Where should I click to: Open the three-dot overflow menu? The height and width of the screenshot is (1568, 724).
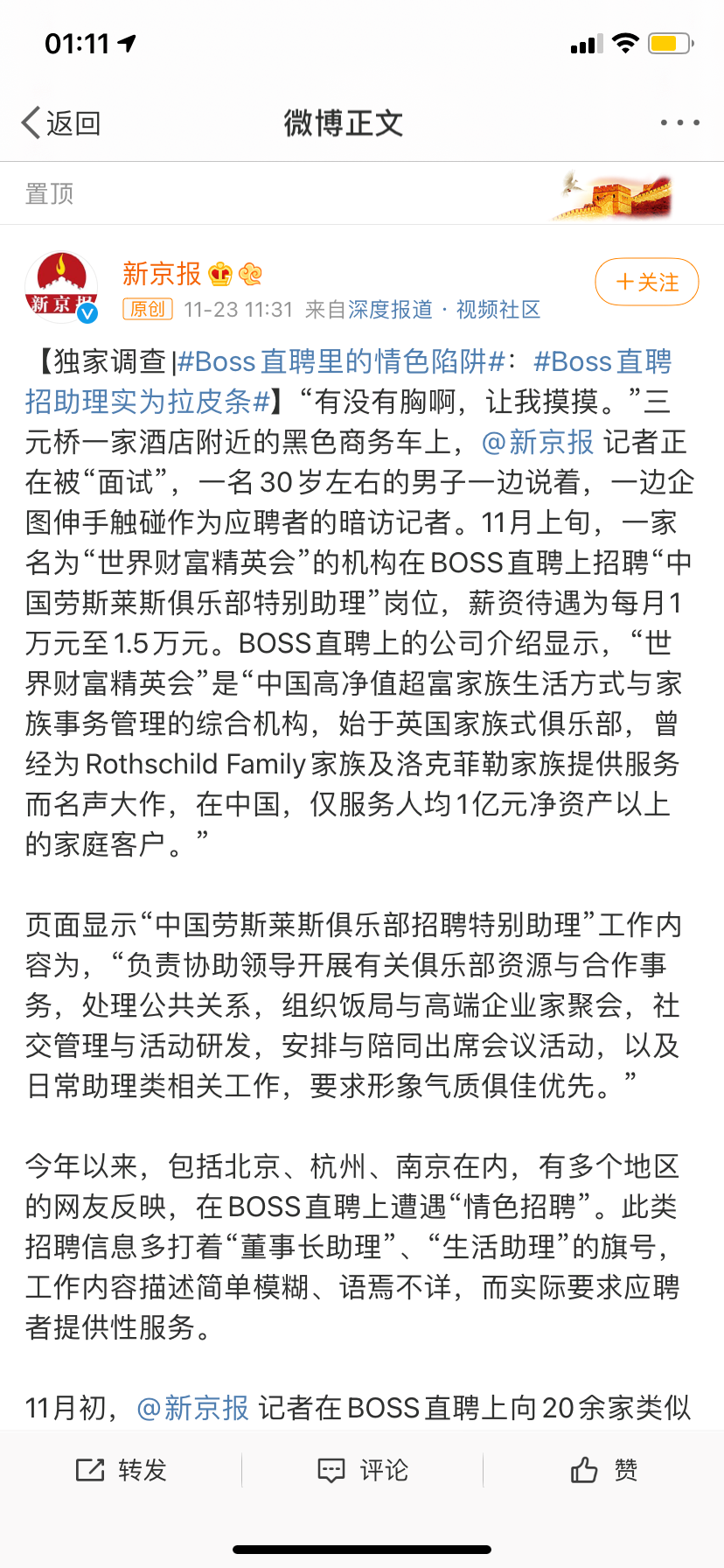click(679, 123)
